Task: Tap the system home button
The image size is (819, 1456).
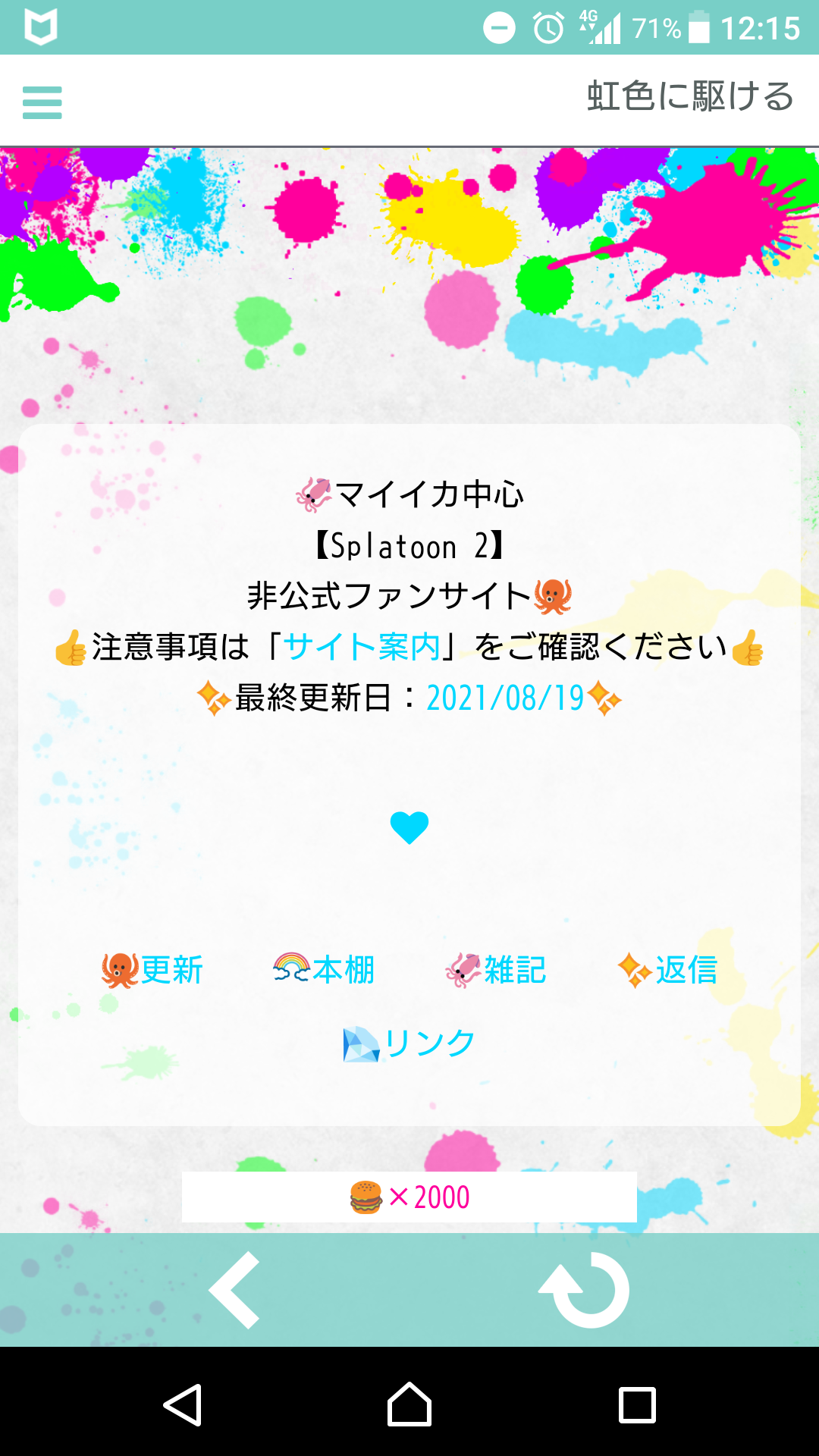Action: click(409, 1405)
